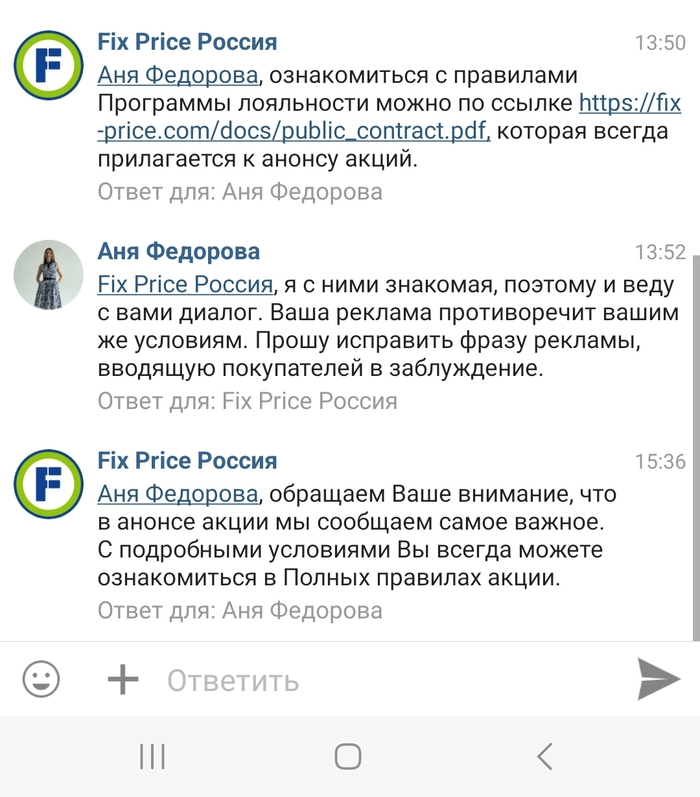
Task: Open the emoji smiley picker
Action: (x=41, y=680)
